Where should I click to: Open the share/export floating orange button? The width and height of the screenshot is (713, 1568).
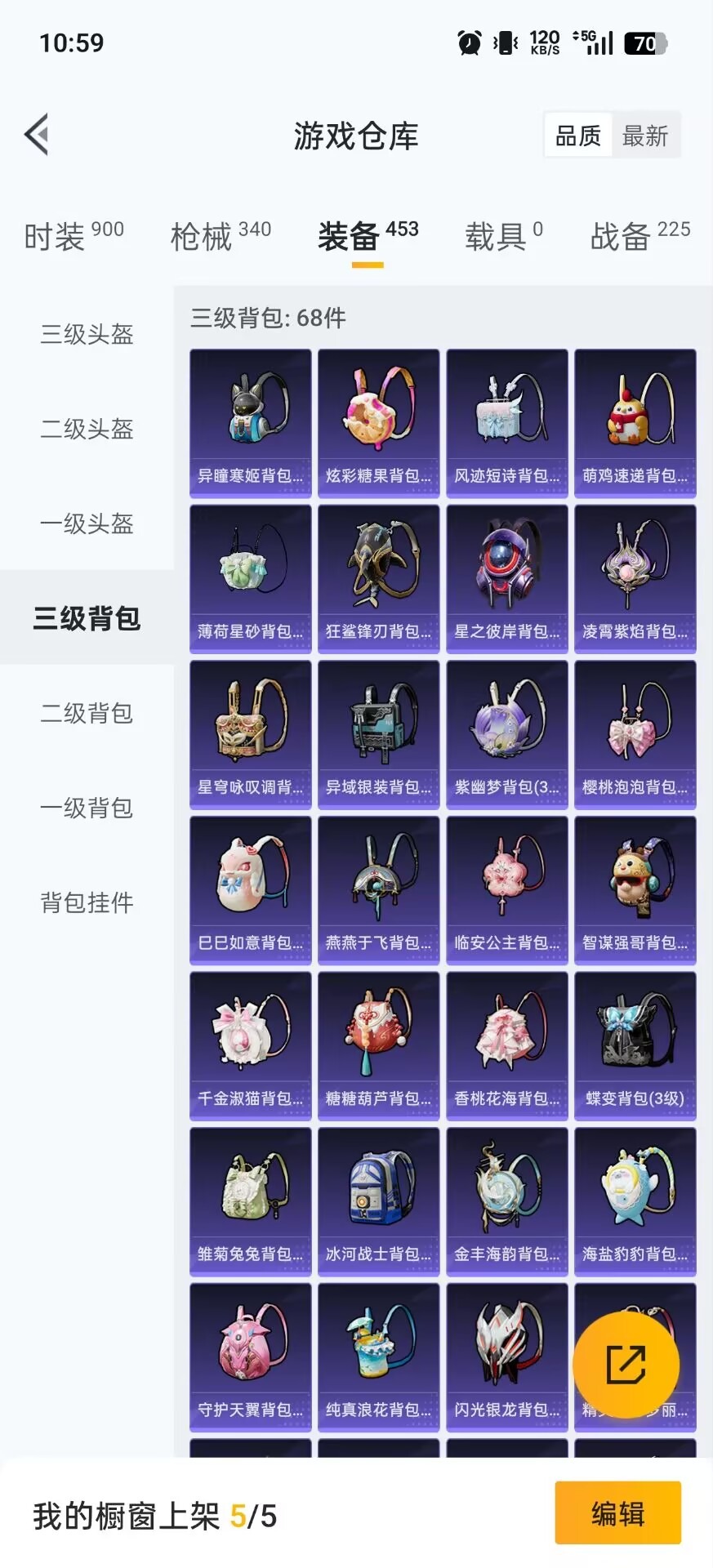click(x=625, y=1365)
